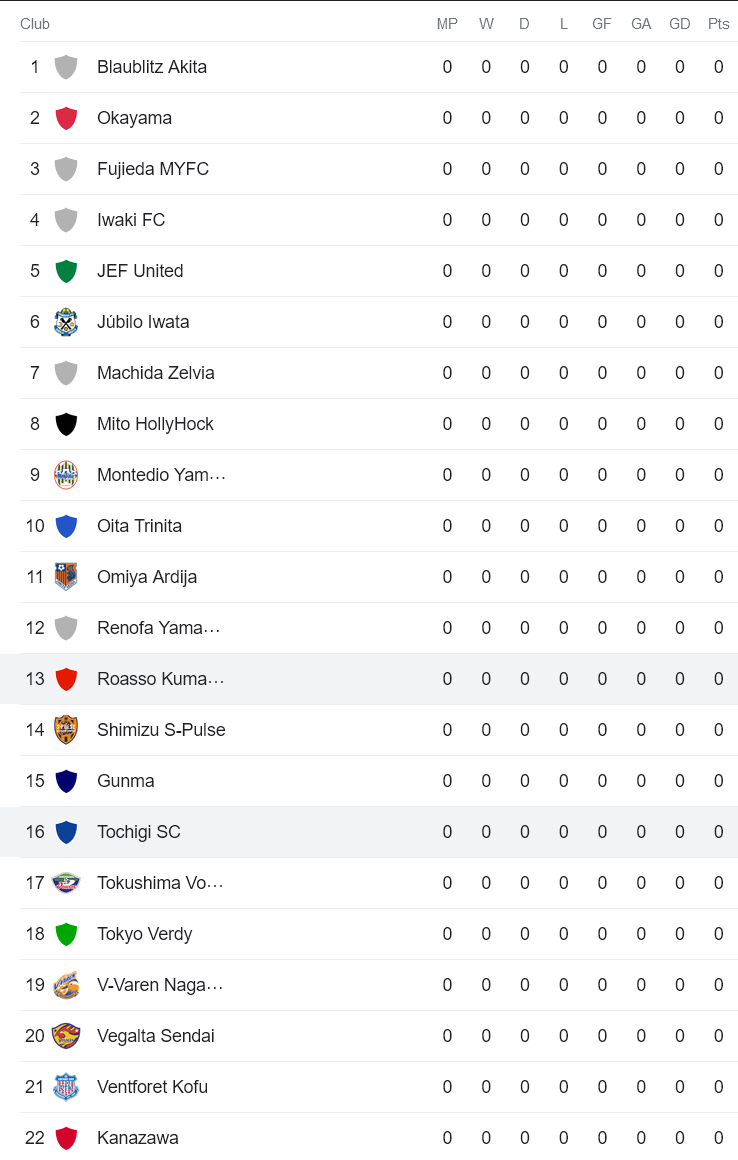
Task: Select Machida Zelvia from the table
Action: 155,373
